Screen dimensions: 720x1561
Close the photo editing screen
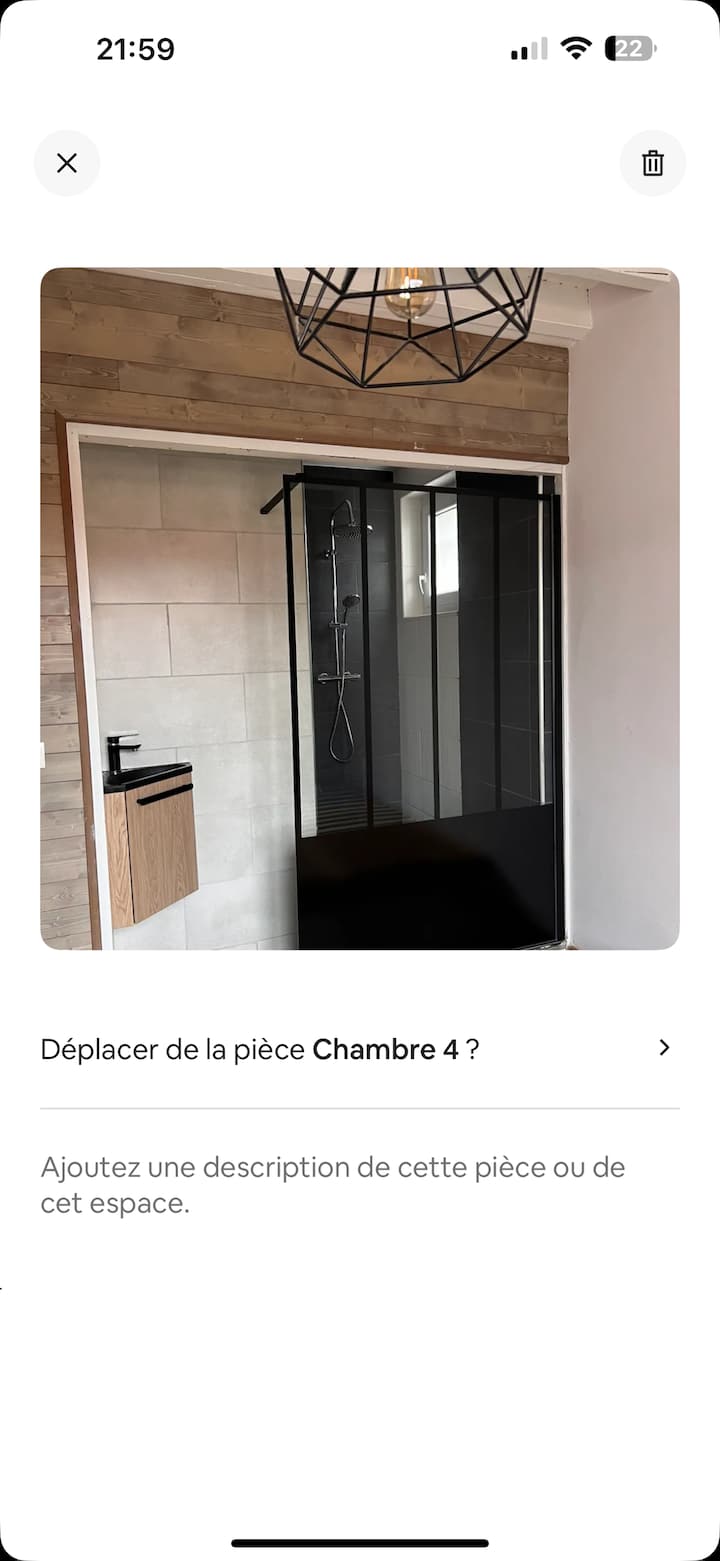click(x=67, y=163)
